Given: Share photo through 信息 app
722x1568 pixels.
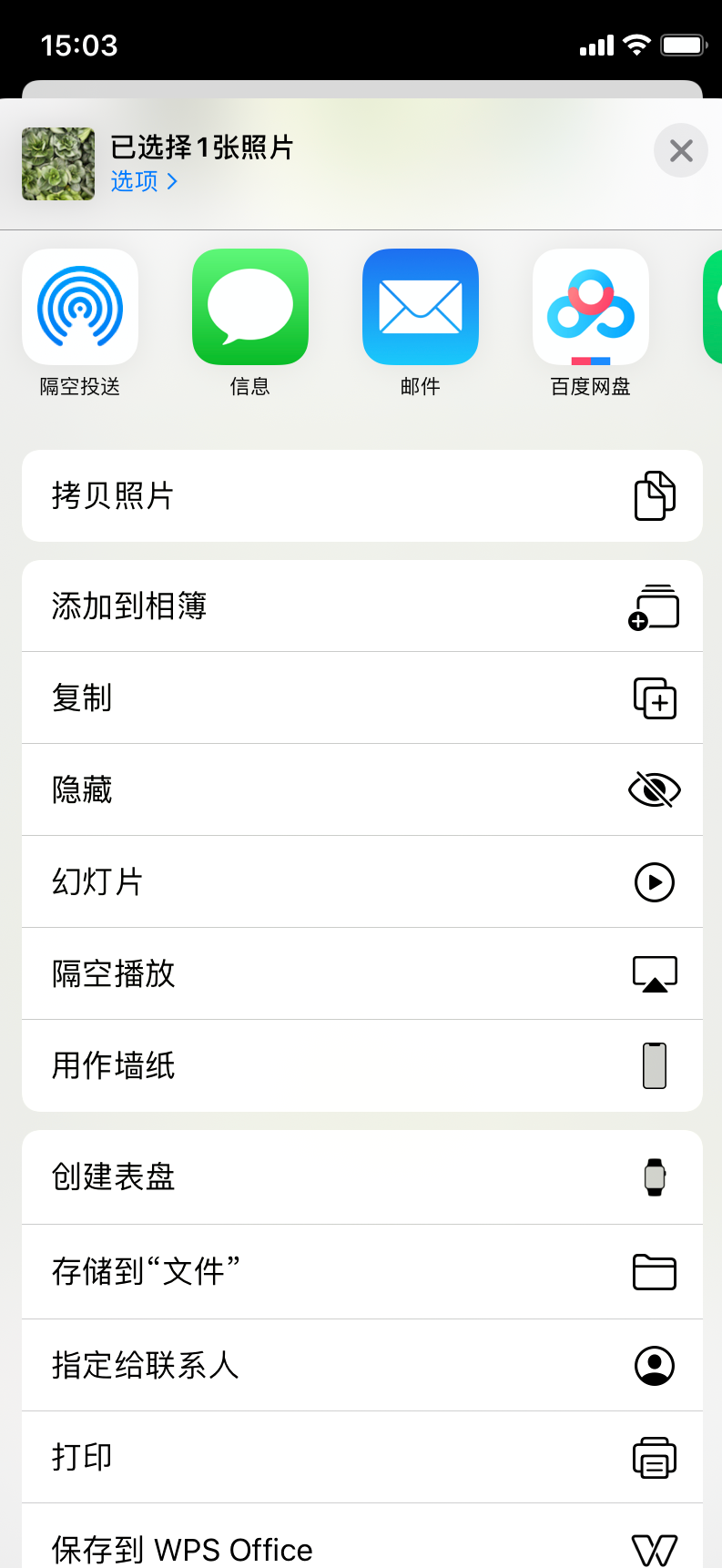Looking at the screenshot, I should [250, 308].
